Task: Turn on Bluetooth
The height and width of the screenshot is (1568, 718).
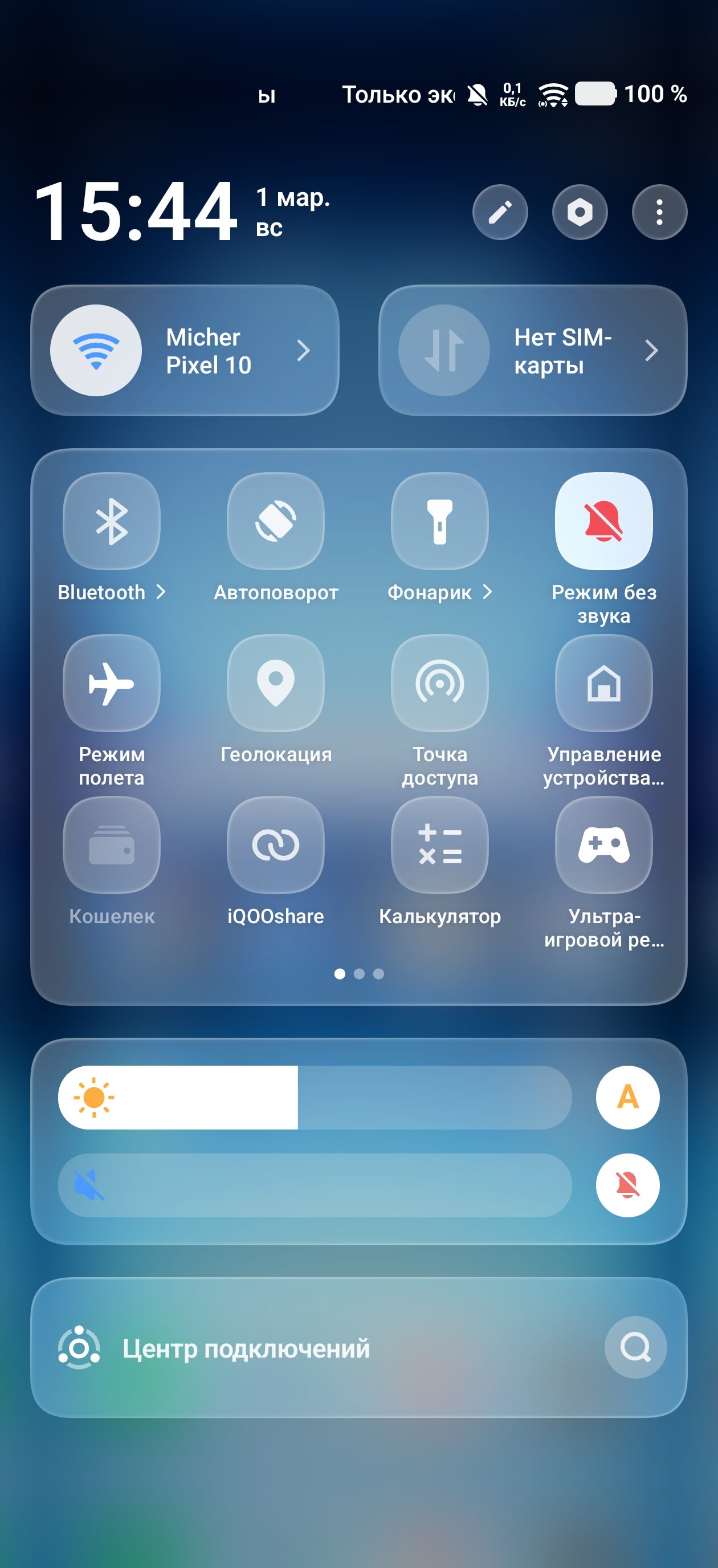Action: coord(111,521)
